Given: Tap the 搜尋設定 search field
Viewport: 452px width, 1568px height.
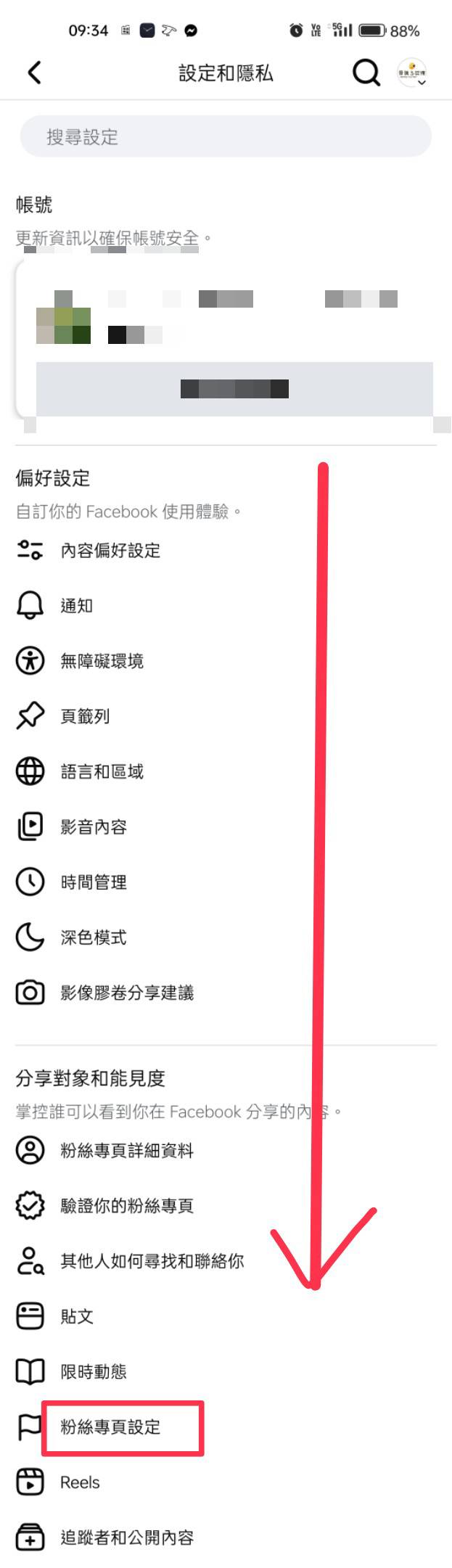Looking at the screenshot, I should coord(226,136).
